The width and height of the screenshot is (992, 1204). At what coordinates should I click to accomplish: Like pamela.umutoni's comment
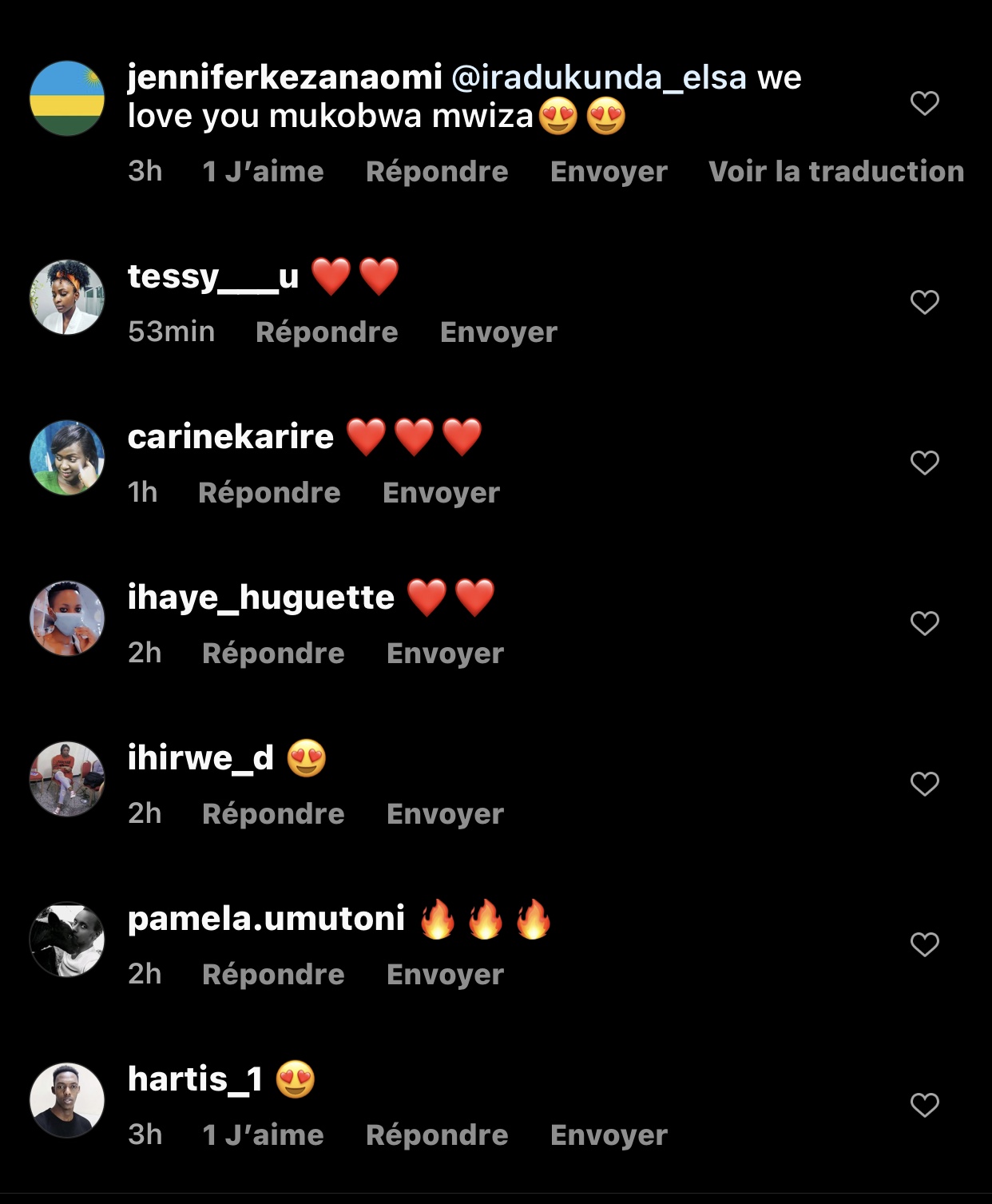(924, 944)
